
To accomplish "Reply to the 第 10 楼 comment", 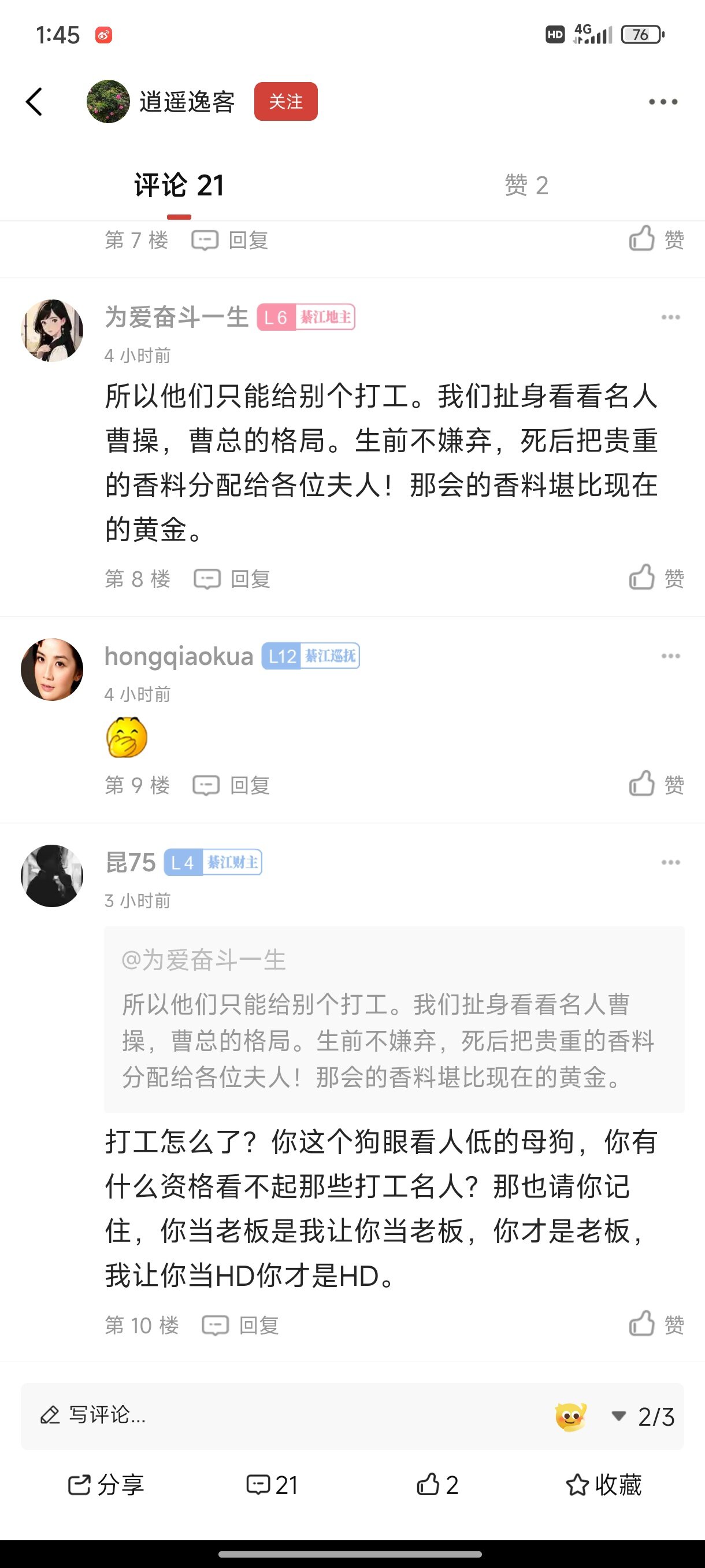I will (240, 1325).
